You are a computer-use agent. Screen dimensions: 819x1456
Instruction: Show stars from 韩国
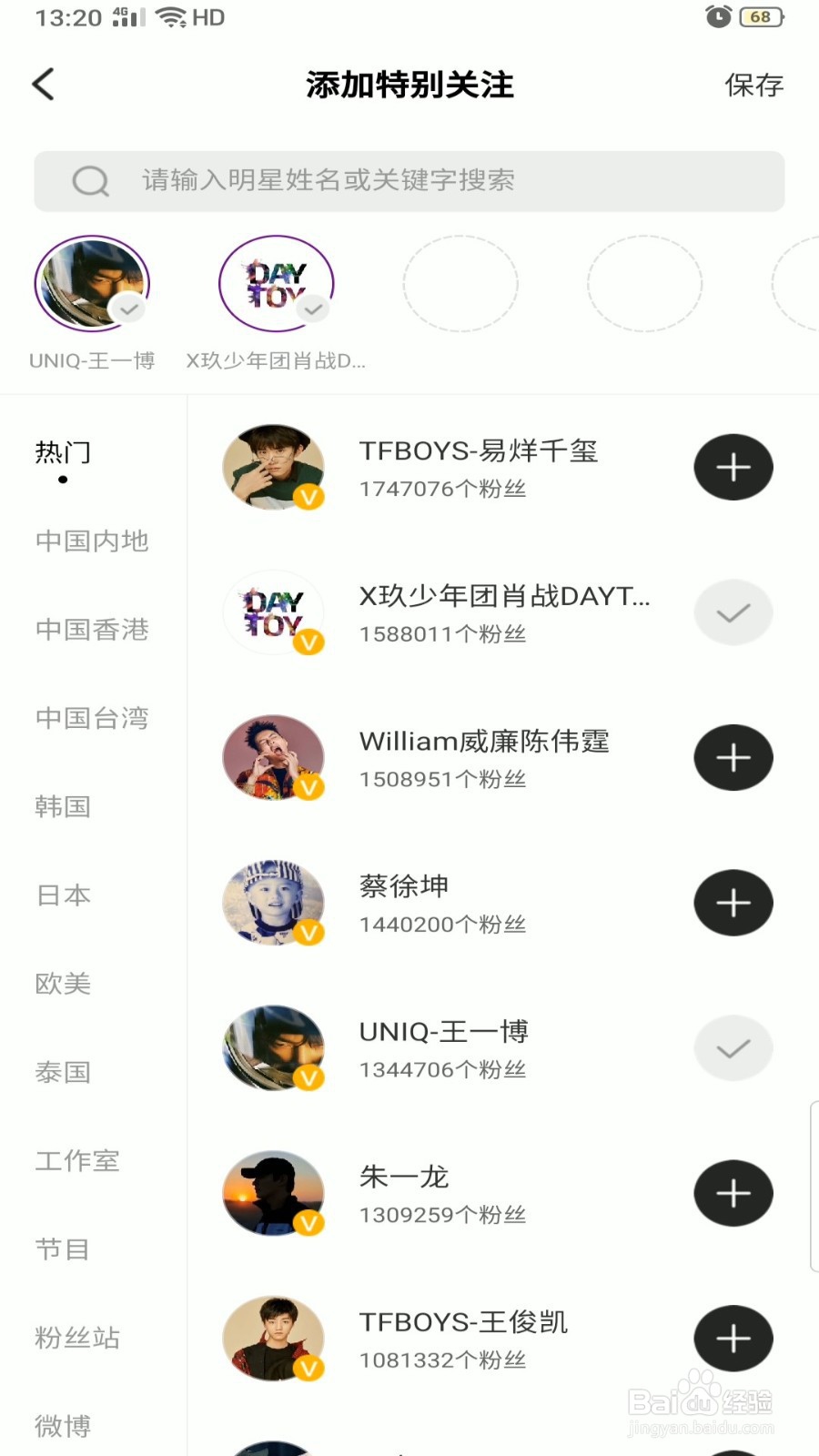click(x=63, y=807)
